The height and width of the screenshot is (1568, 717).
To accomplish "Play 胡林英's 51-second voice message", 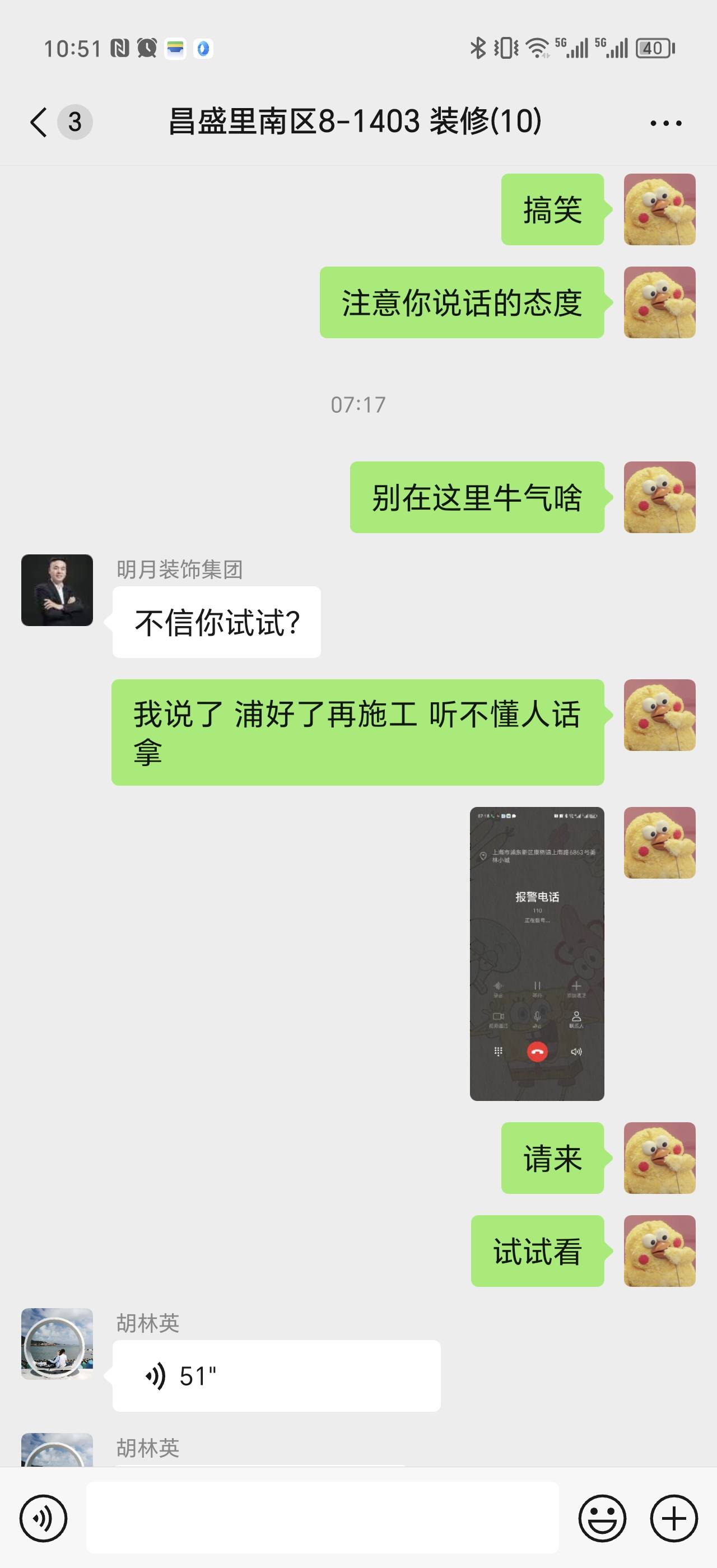I will [276, 1376].
